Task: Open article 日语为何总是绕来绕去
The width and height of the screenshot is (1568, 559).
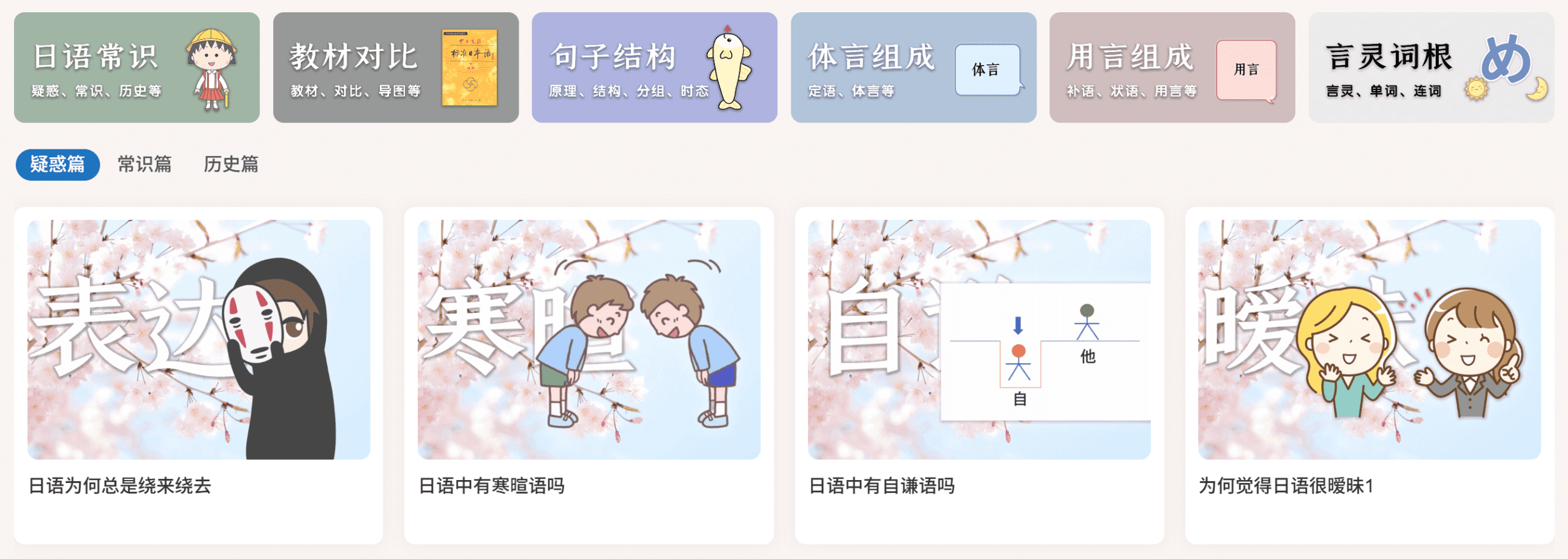Action: point(198,375)
